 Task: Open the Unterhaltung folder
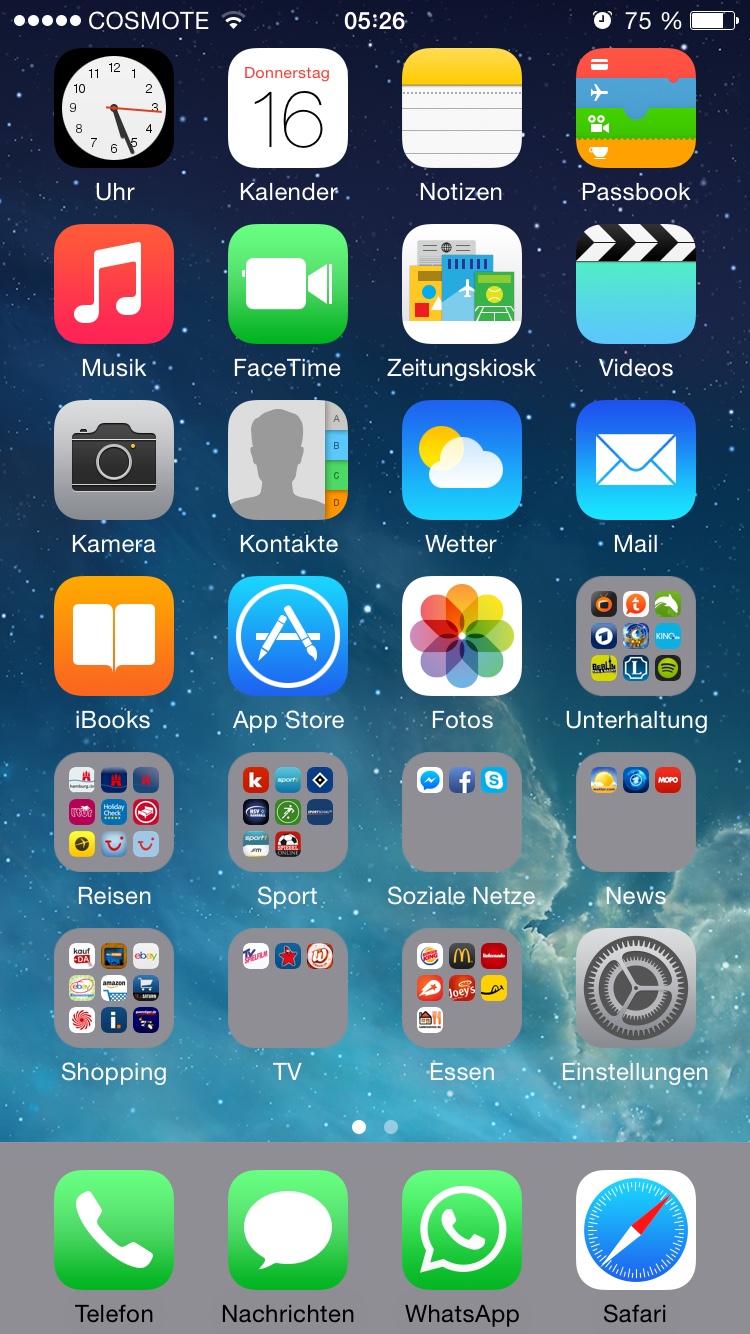click(635, 636)
